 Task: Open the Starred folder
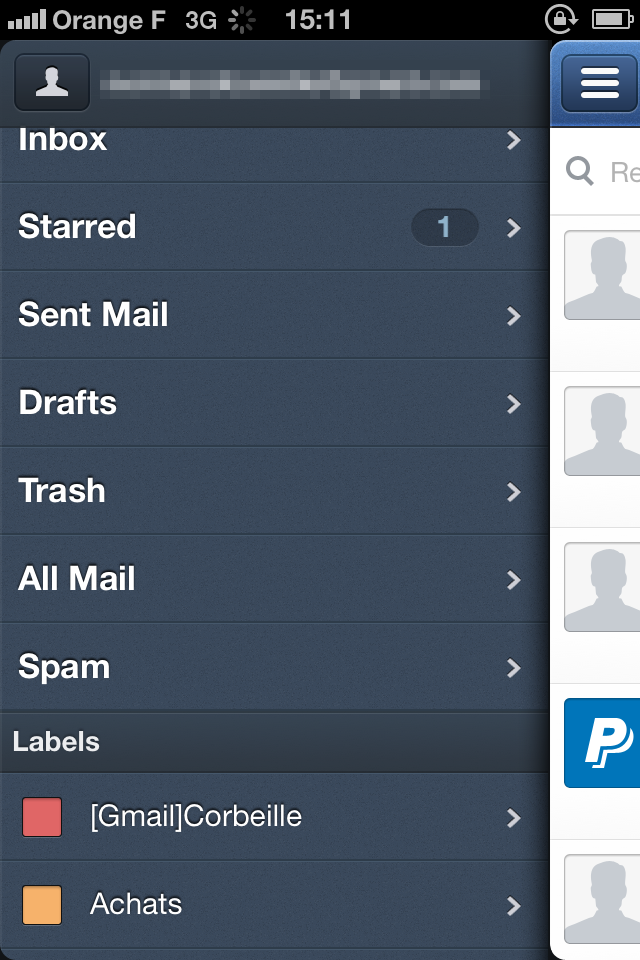click(274, 227)
